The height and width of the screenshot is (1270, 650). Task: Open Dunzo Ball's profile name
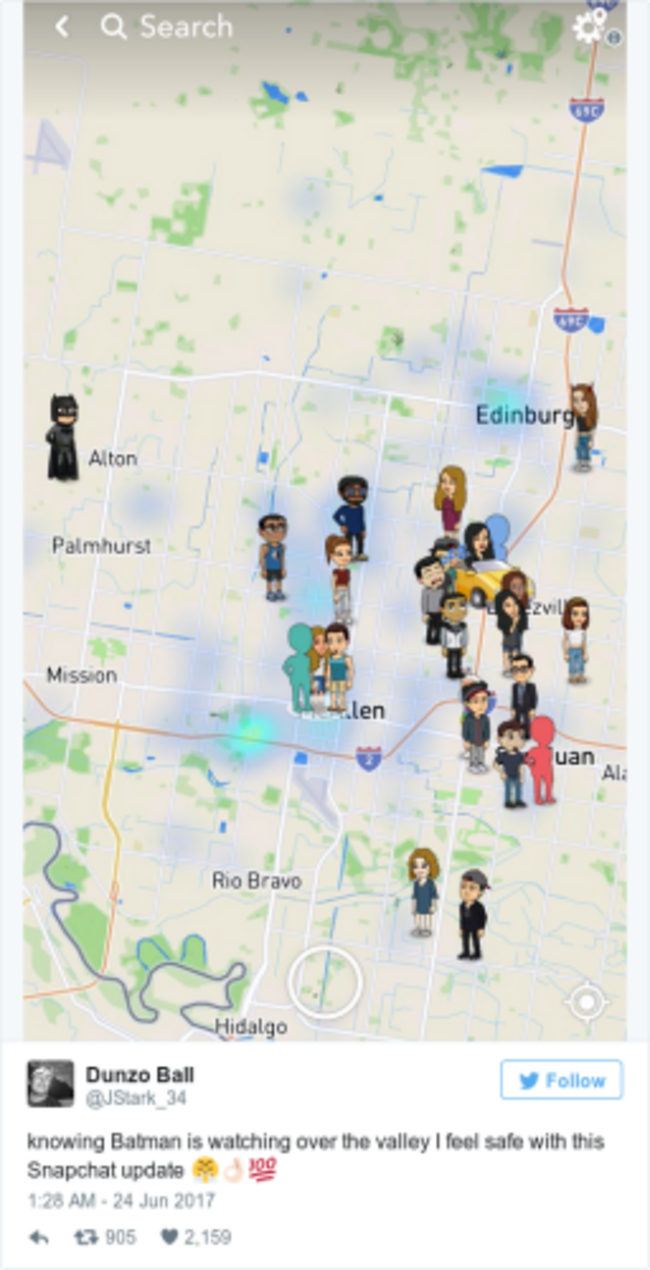tap(140, 1075)
